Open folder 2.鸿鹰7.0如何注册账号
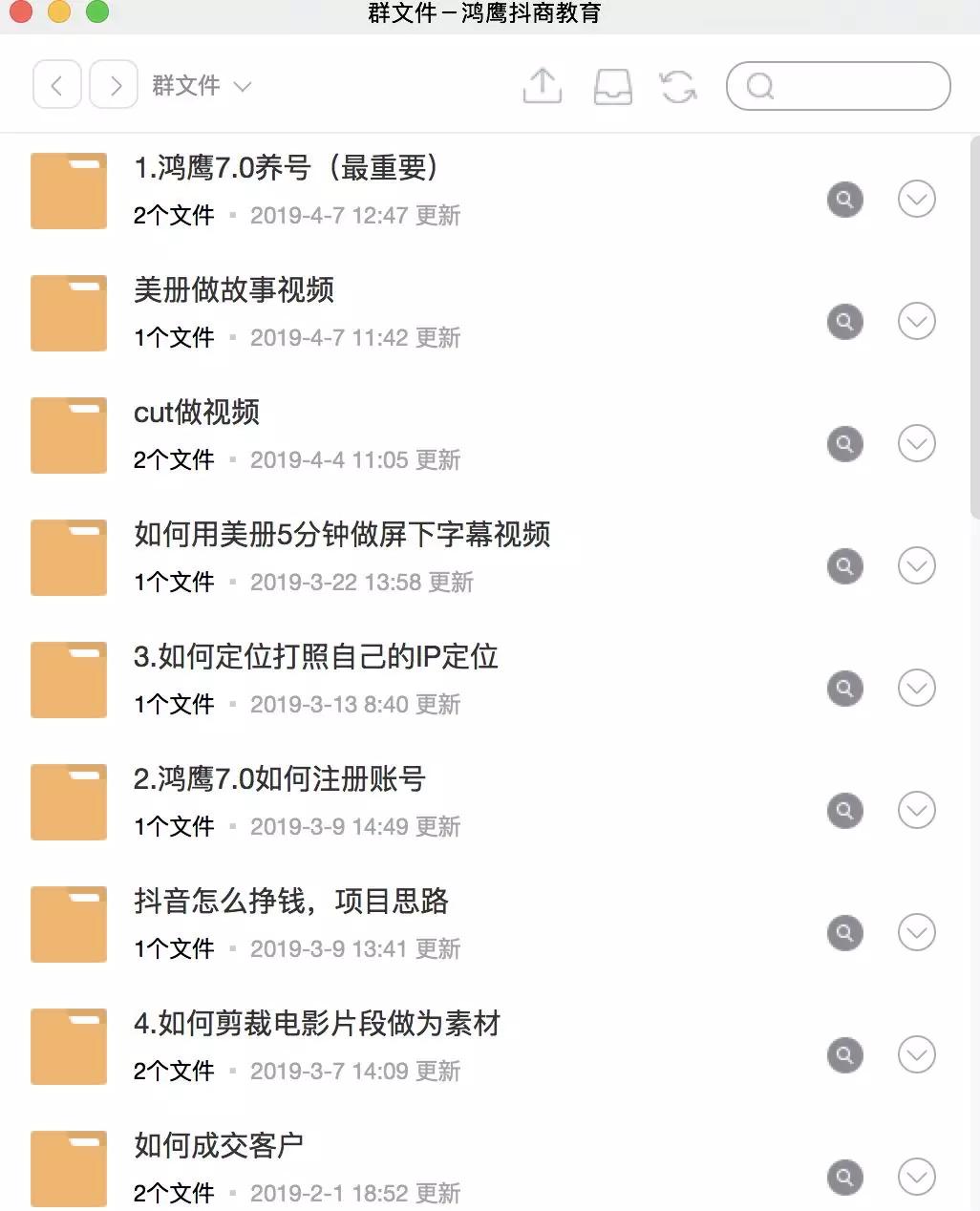980x1211 pixels. tap(279, 779)
